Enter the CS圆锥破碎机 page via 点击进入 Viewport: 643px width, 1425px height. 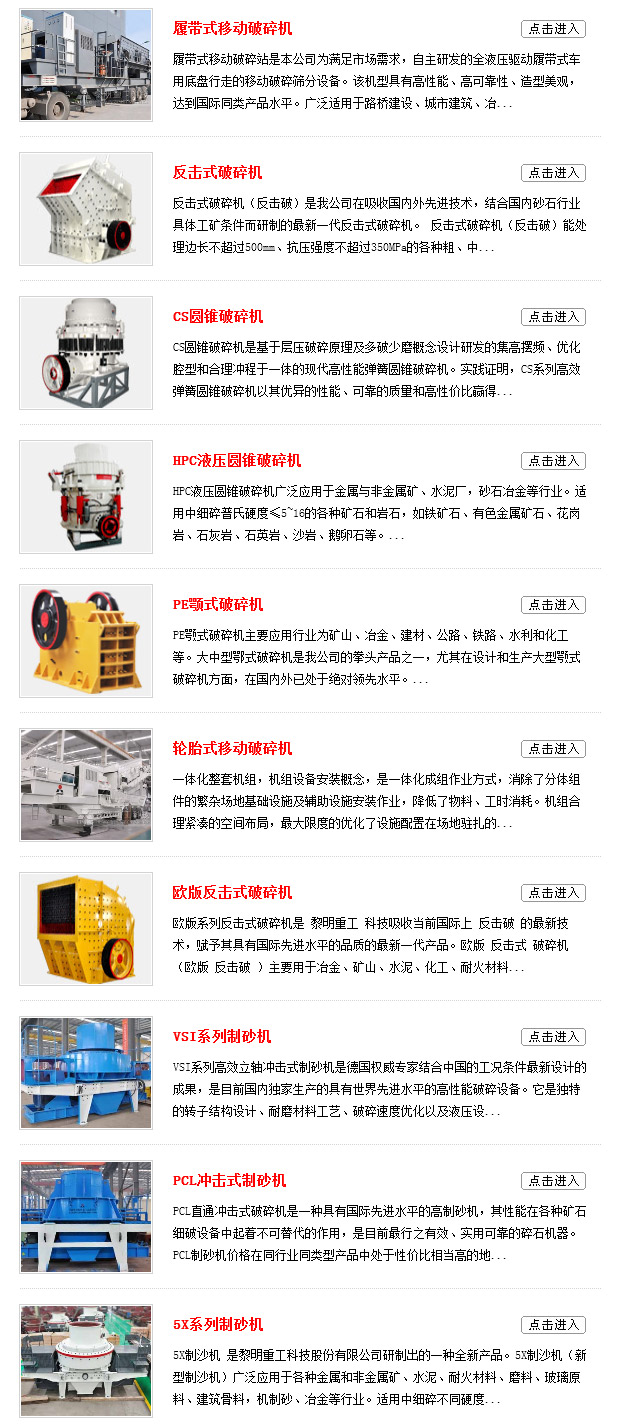pyautogui.click(x=553, y=317)
